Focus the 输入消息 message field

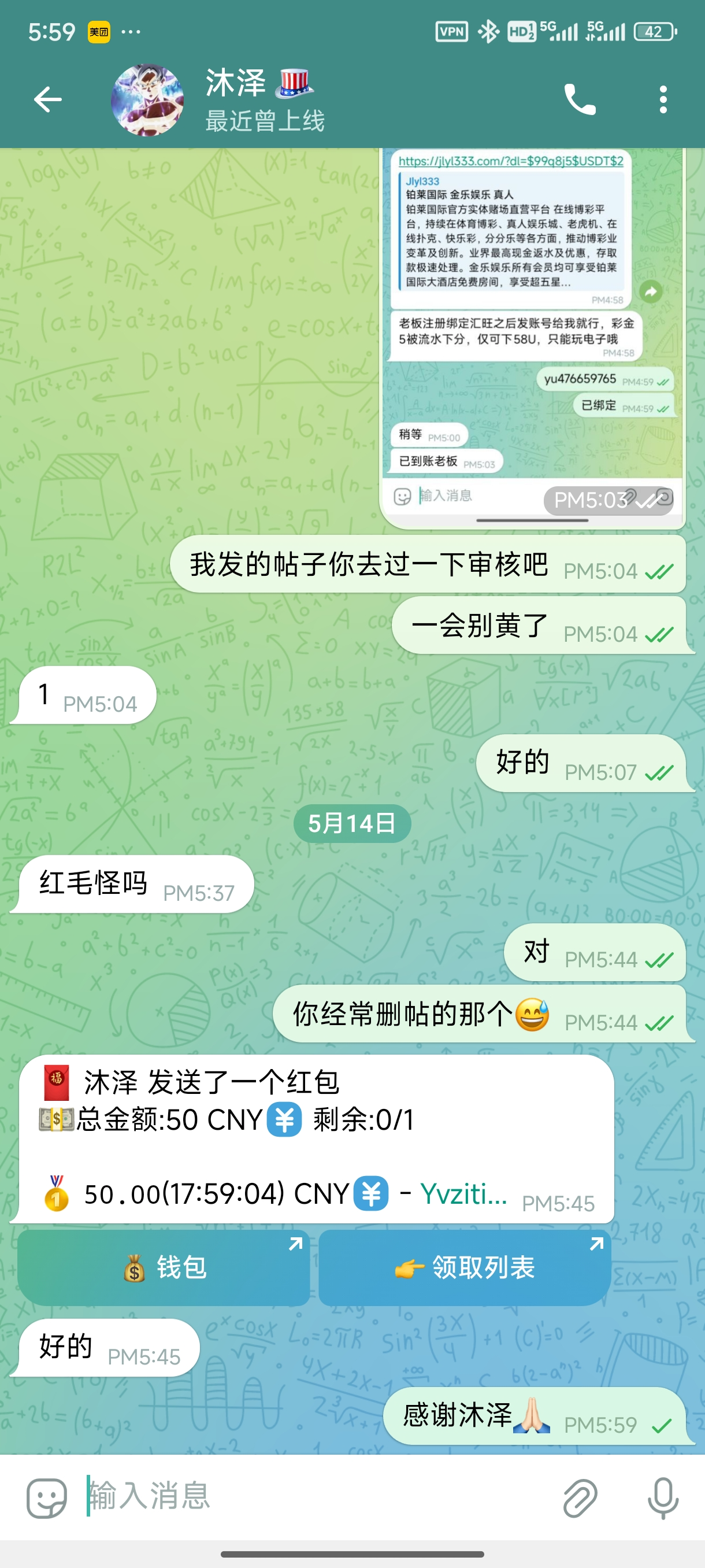[x=316, y=1497]
